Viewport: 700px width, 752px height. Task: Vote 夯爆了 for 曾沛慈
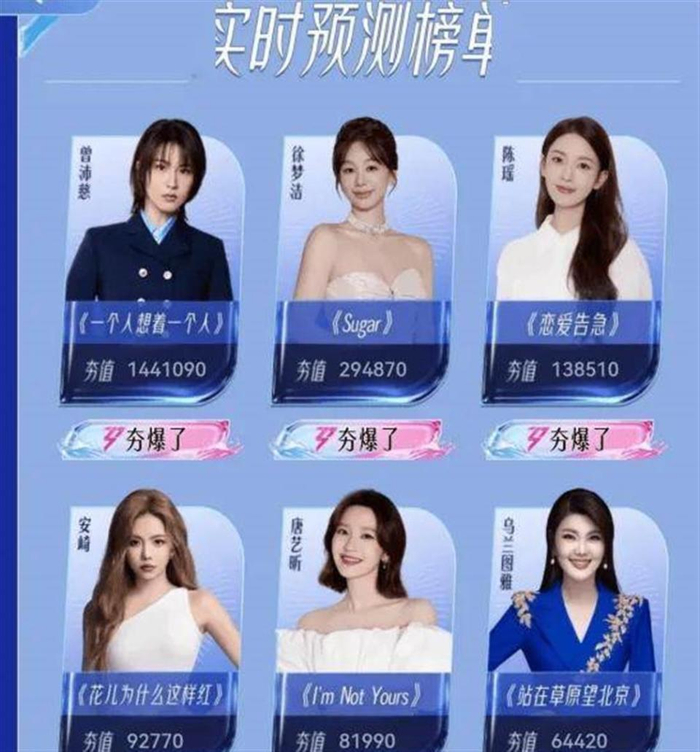coord(150,439)
